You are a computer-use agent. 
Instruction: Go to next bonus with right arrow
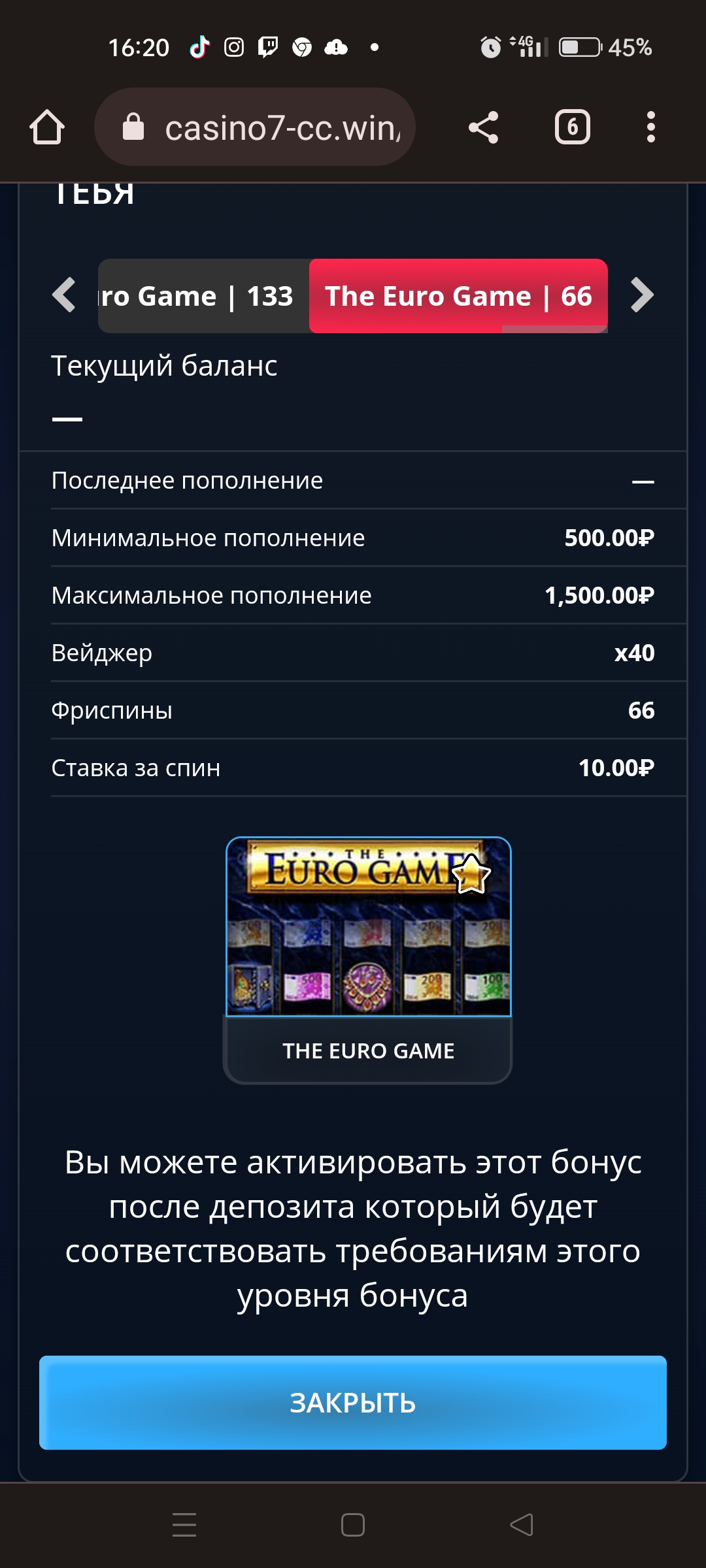click(642, 295)
